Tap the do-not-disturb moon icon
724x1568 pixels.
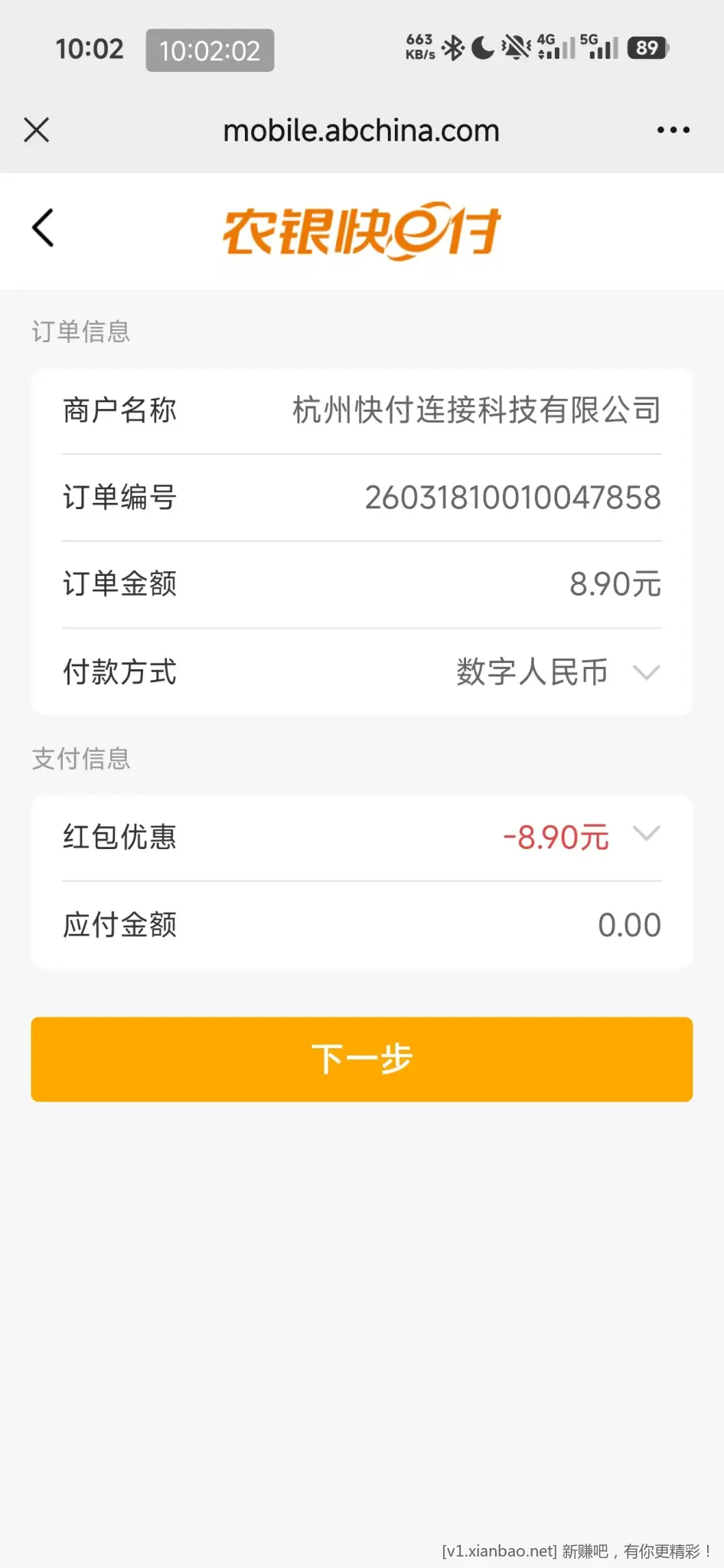click(x=481, y=47)
